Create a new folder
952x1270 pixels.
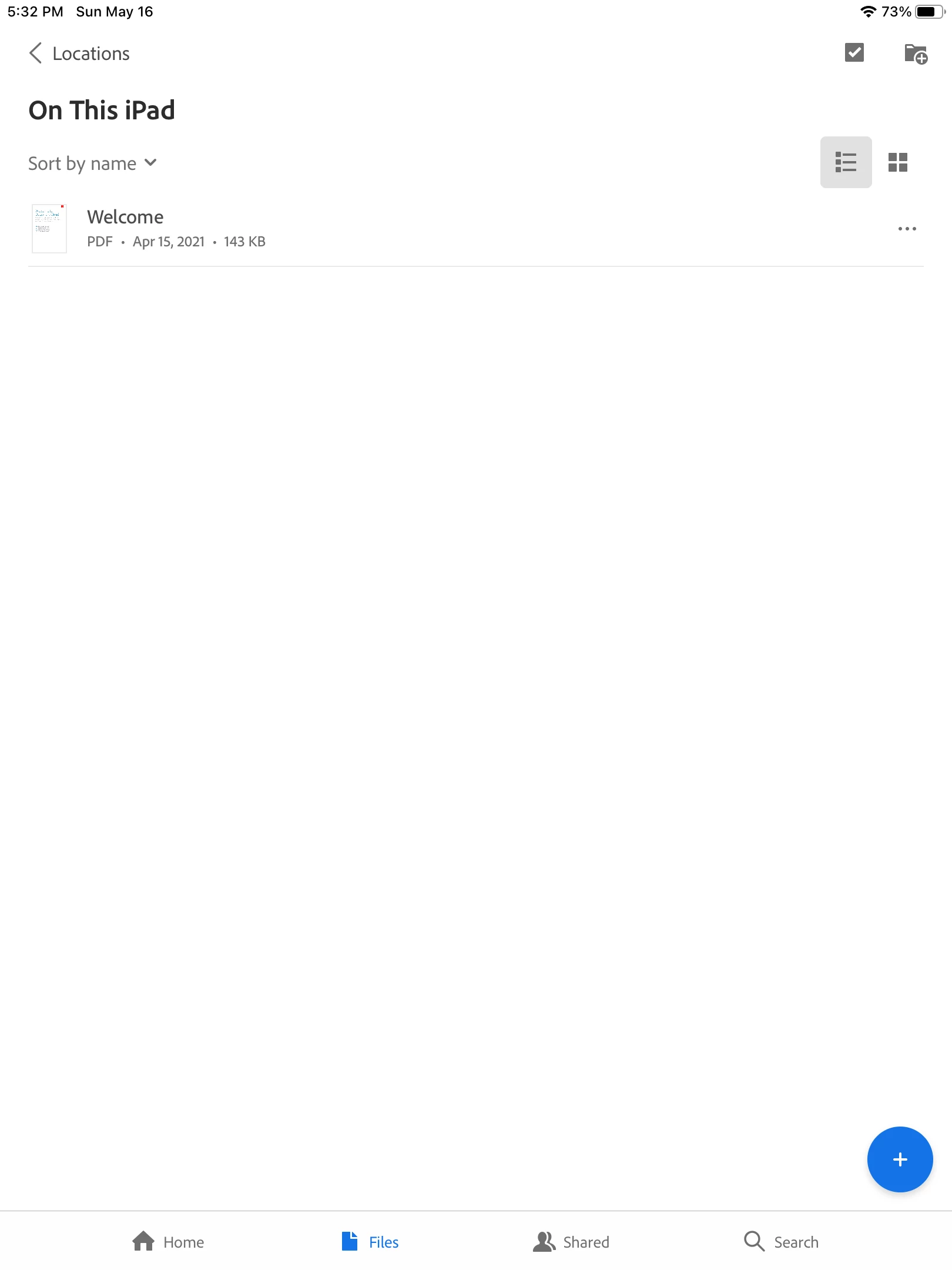[915, 54]
